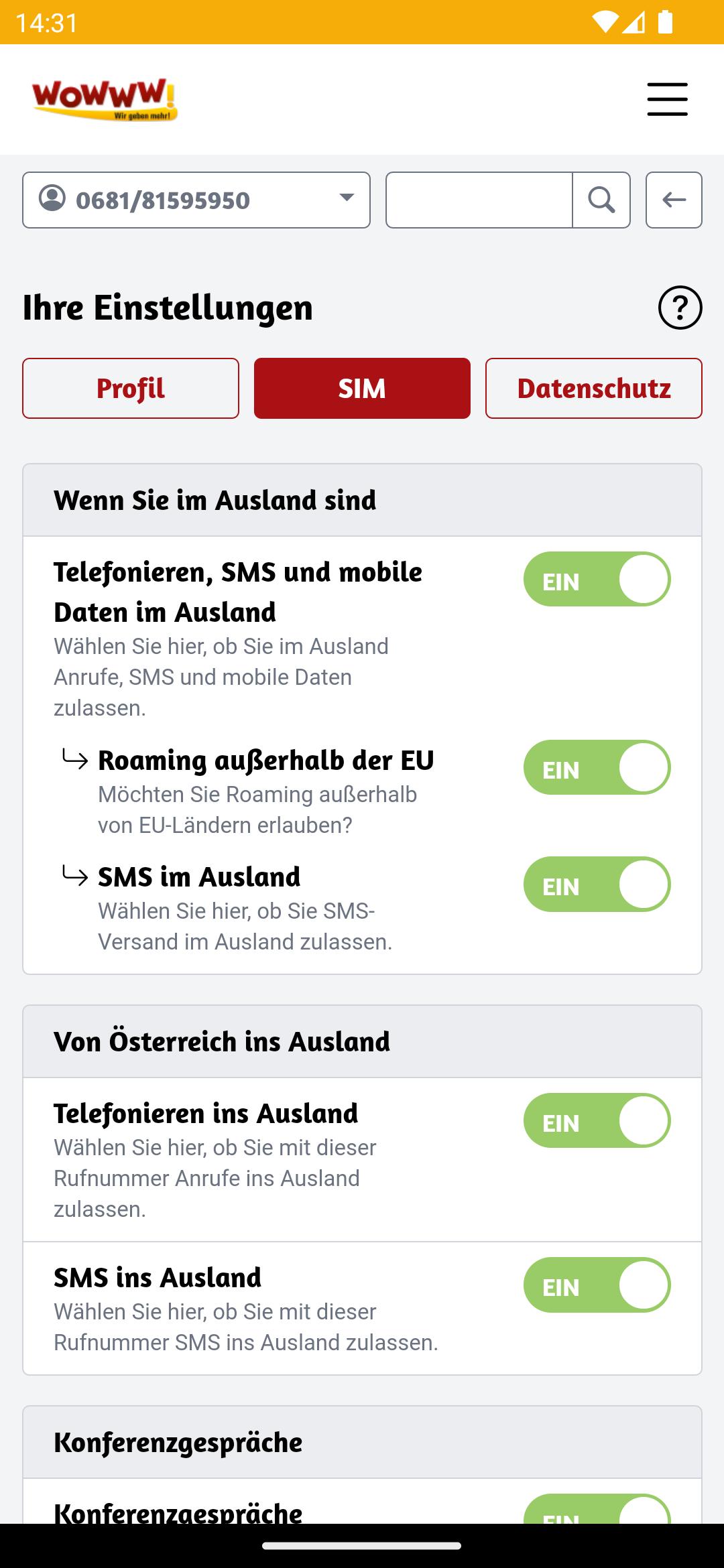Disable SMS ins Ausland
This screenshot has height=1568, width=724.
[x=597, y=1285]
